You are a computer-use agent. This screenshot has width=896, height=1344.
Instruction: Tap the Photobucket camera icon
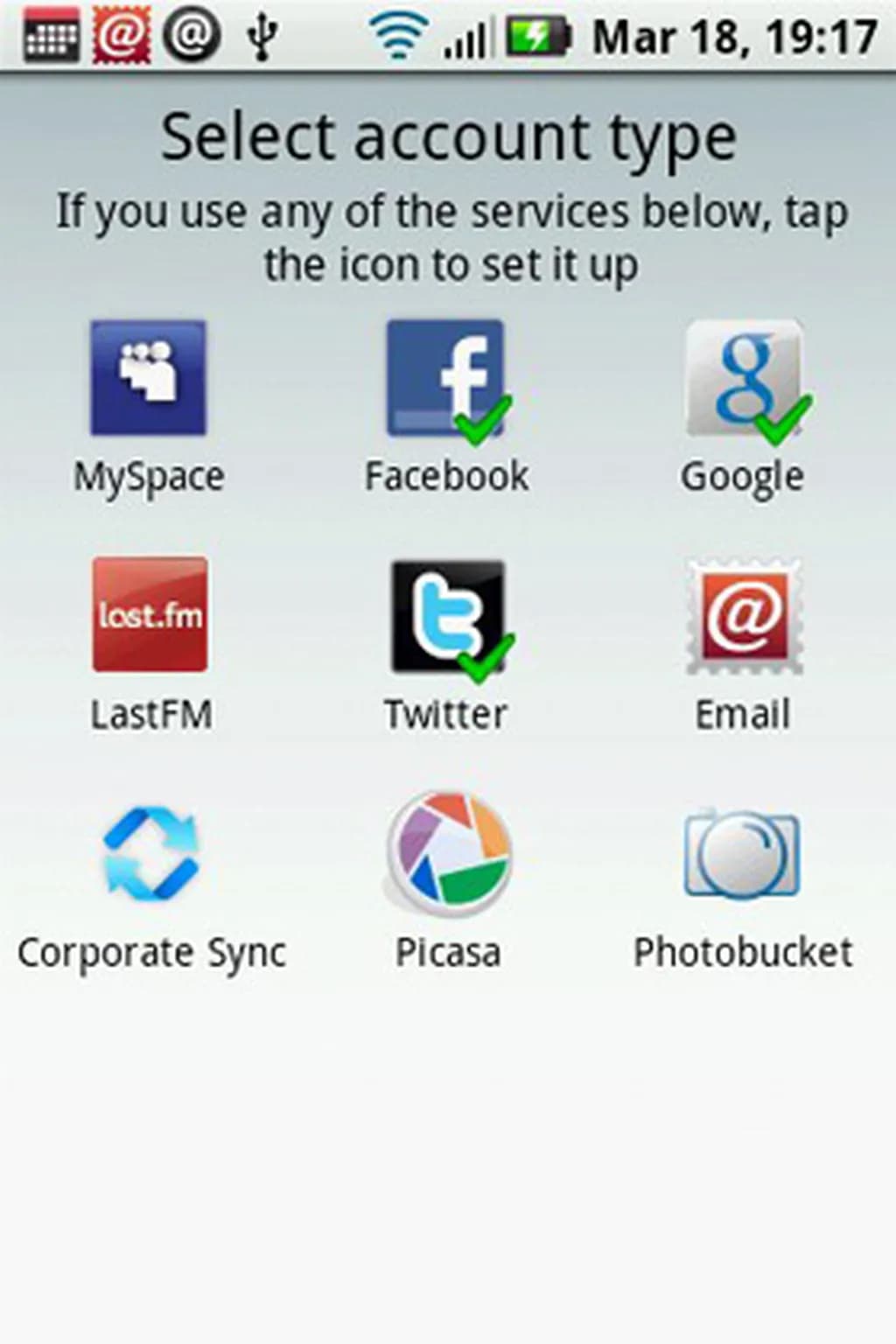743,853
